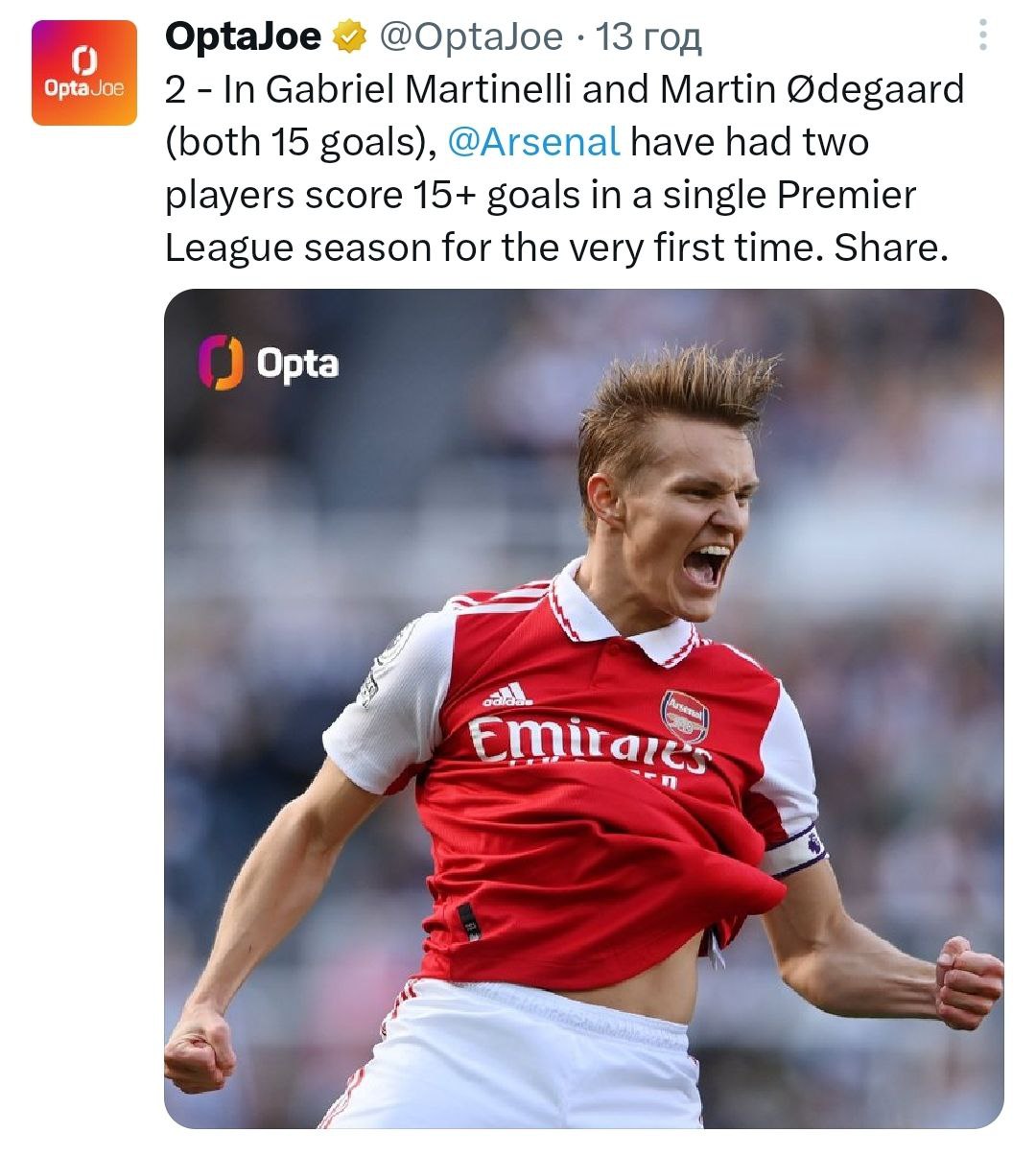Open the OptaJoe profile avatar

84,73
